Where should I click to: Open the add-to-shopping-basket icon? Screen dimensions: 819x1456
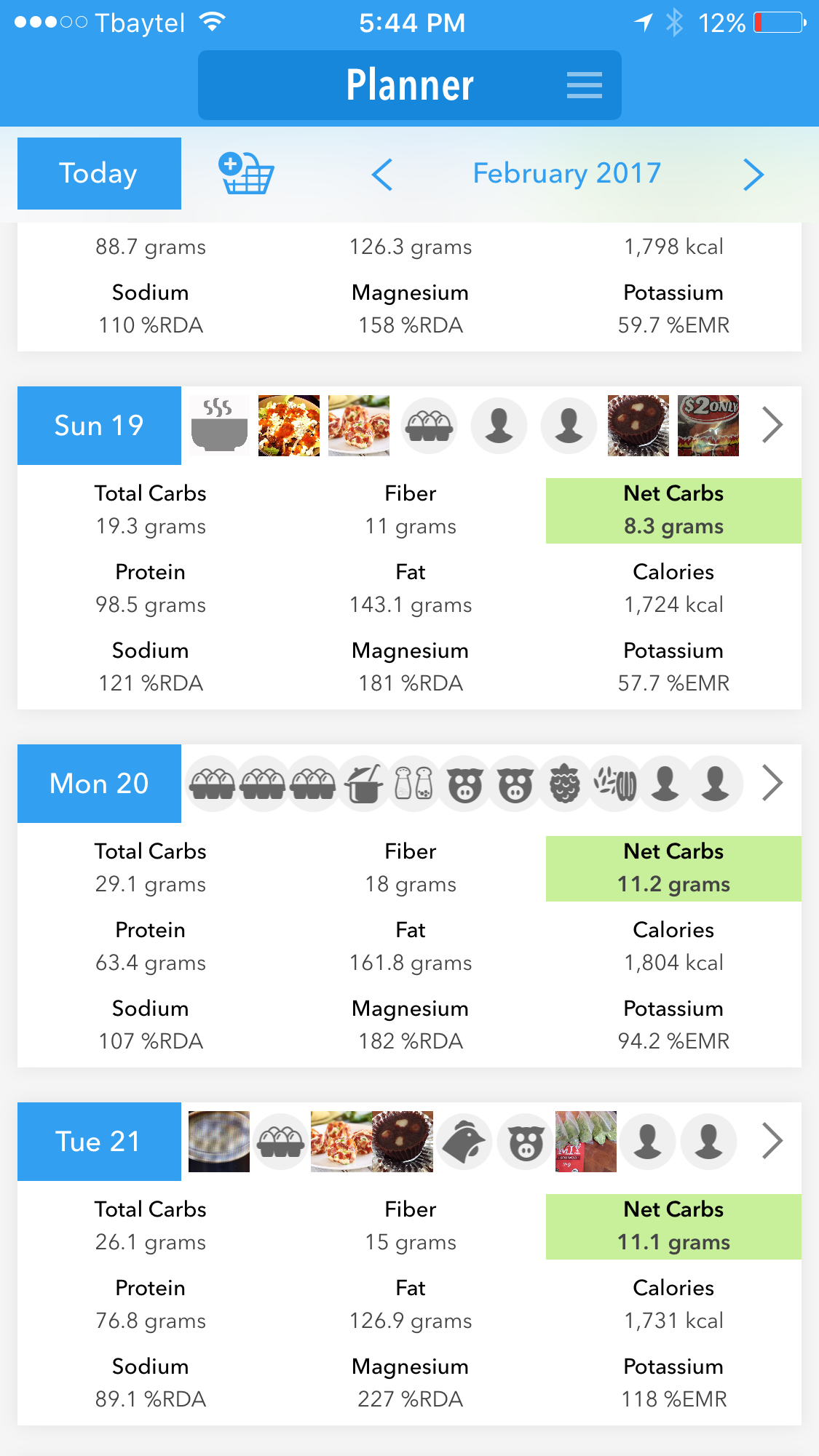coord(246,174)
